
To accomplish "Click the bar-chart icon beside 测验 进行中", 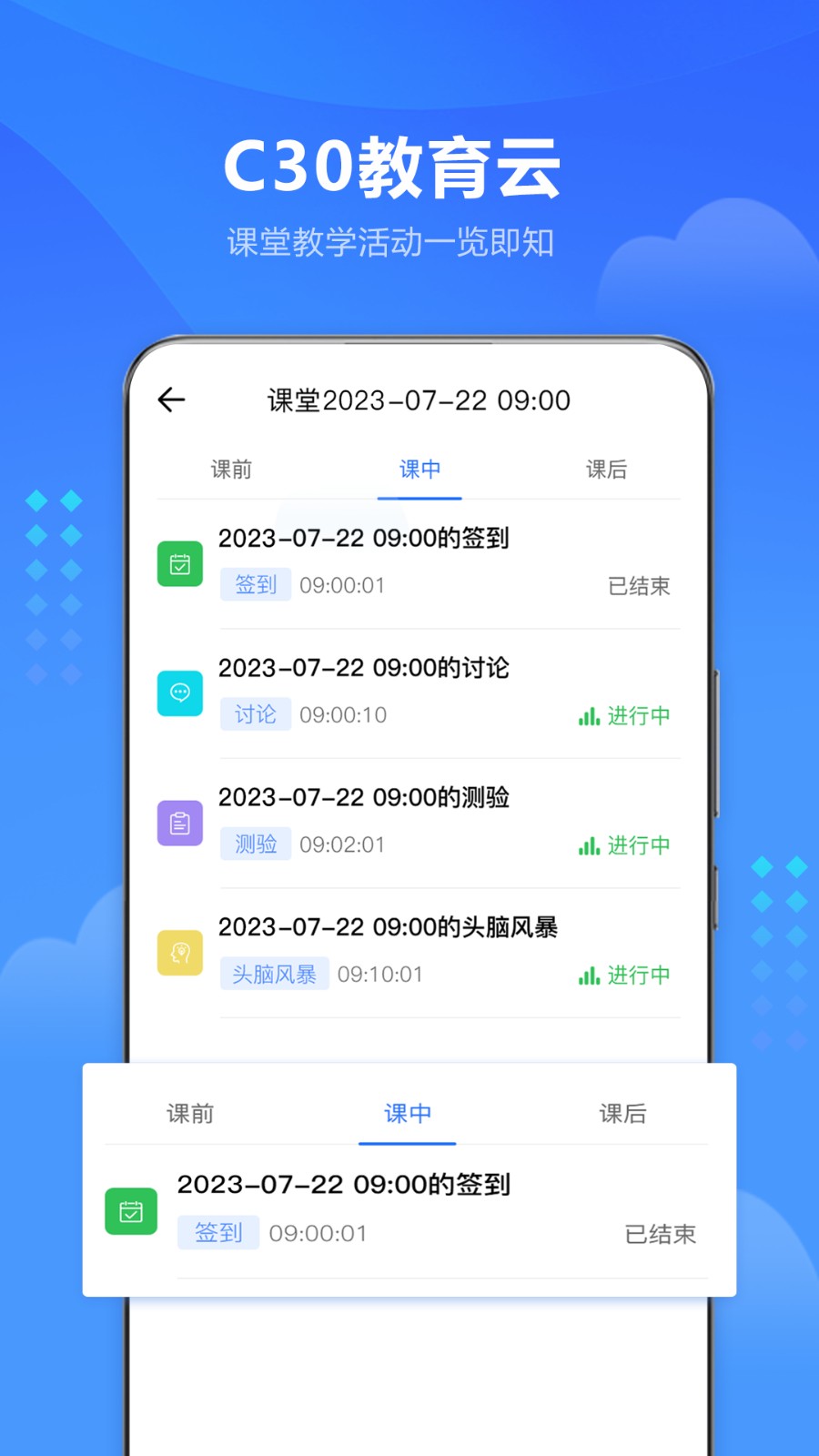I will pos(588,845).
